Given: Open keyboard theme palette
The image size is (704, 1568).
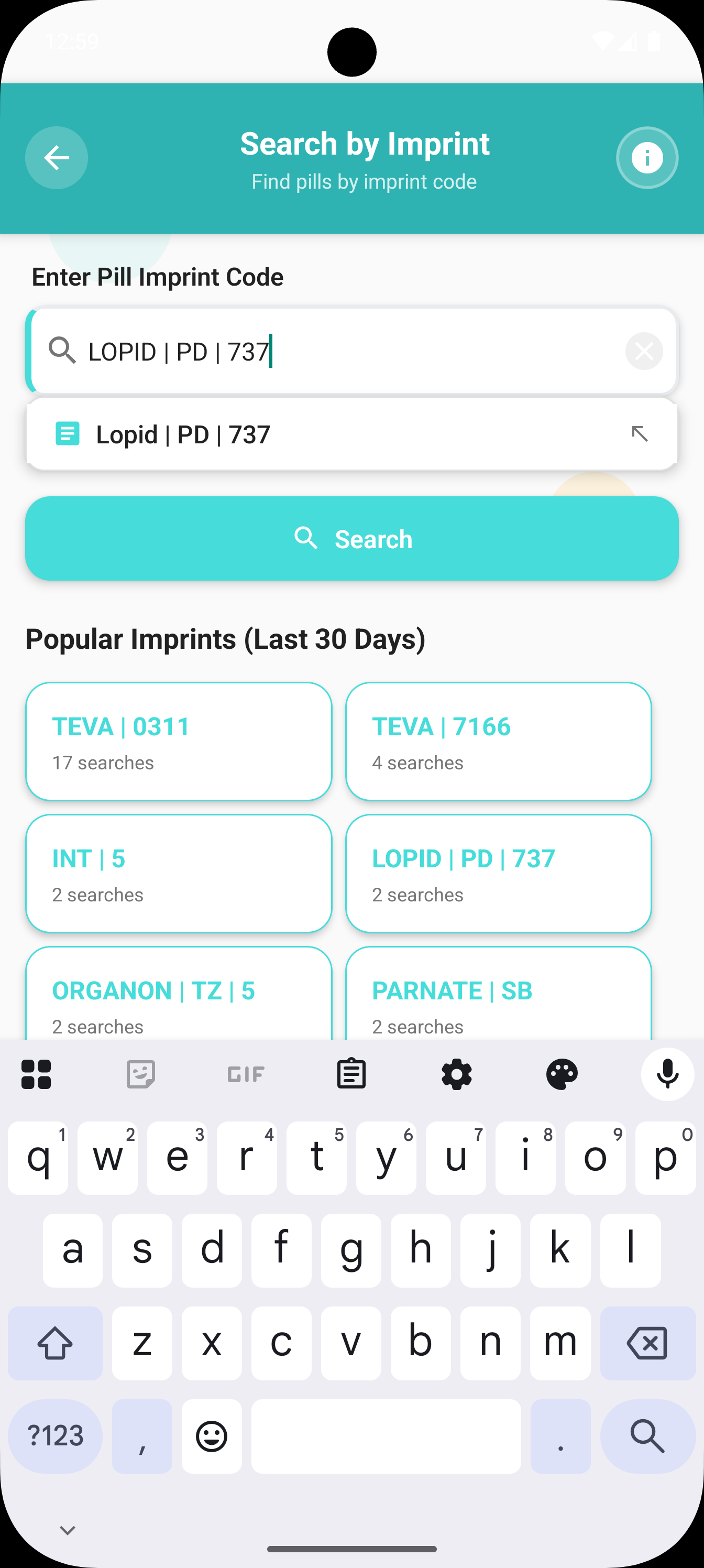Looking at the screenshot, I should 562,1074.
